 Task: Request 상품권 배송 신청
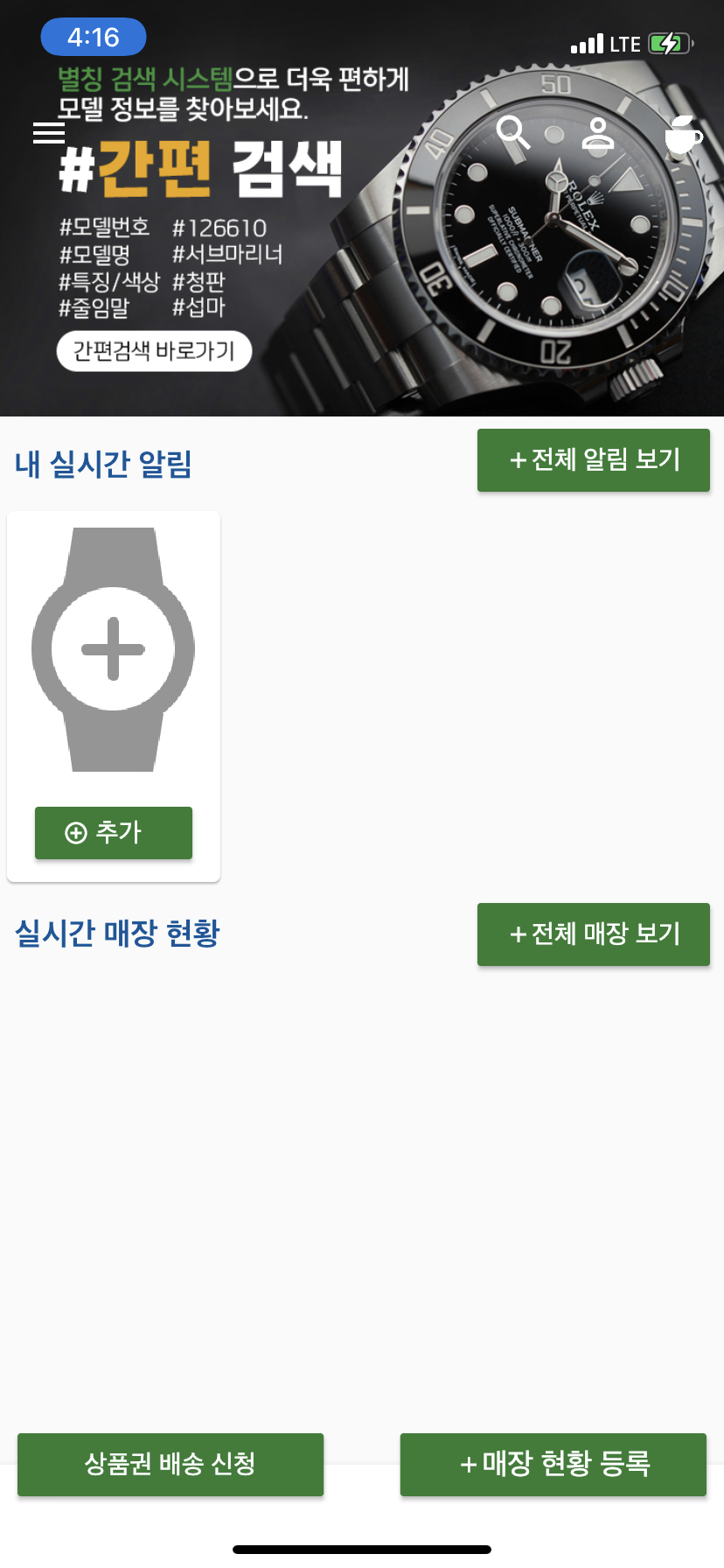pos(171,1464)
